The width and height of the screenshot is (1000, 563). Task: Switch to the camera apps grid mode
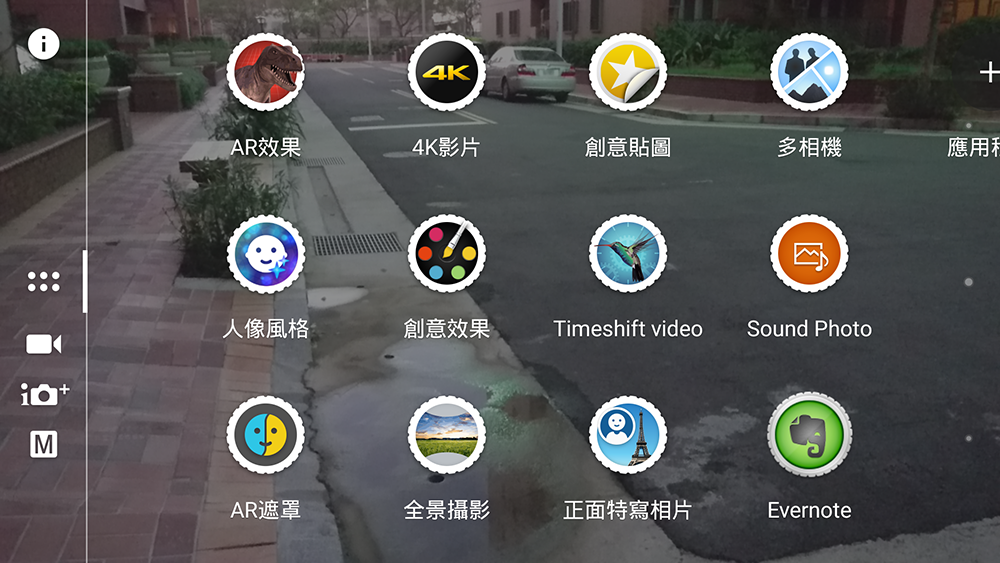(x=44, y=282)
